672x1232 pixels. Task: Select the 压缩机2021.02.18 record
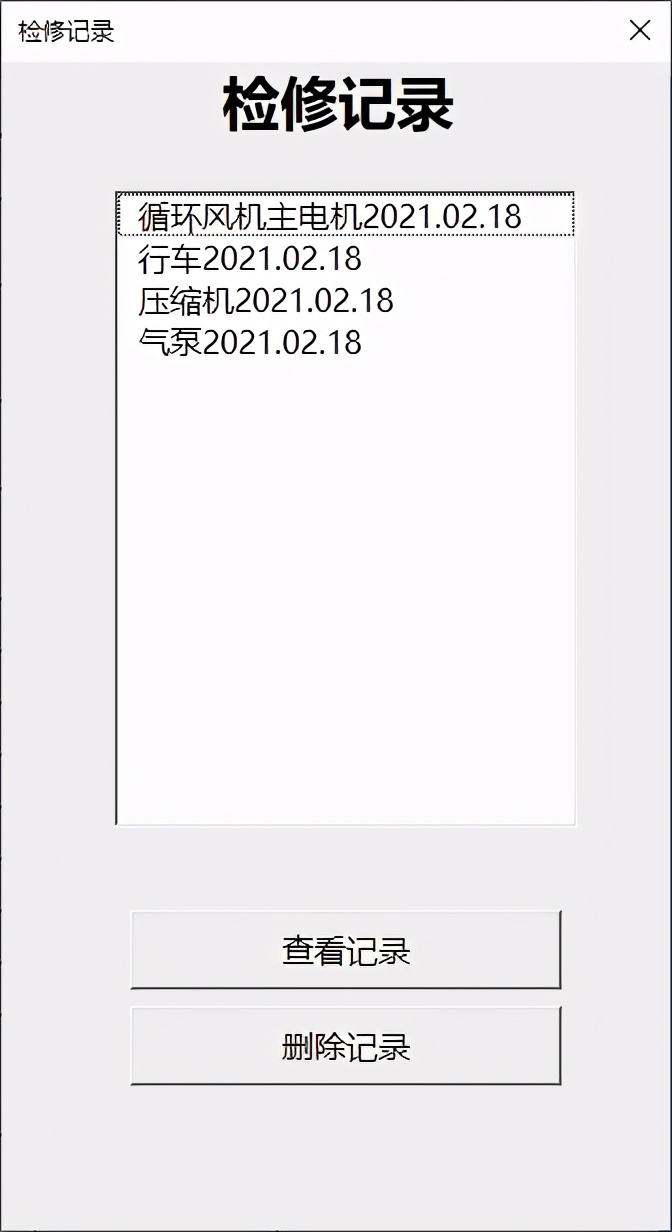346,300
